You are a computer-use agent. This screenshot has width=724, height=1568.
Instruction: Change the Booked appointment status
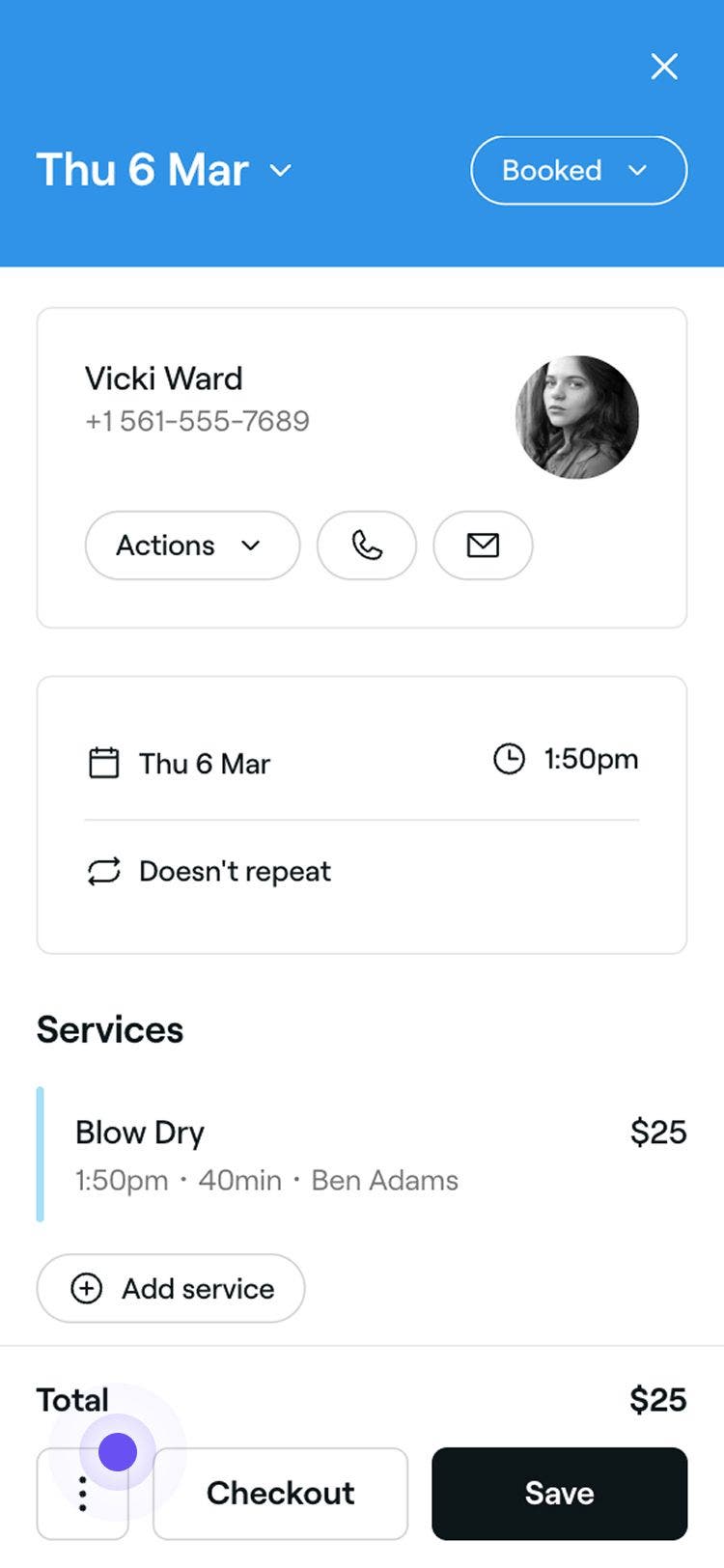click(578, 170)
